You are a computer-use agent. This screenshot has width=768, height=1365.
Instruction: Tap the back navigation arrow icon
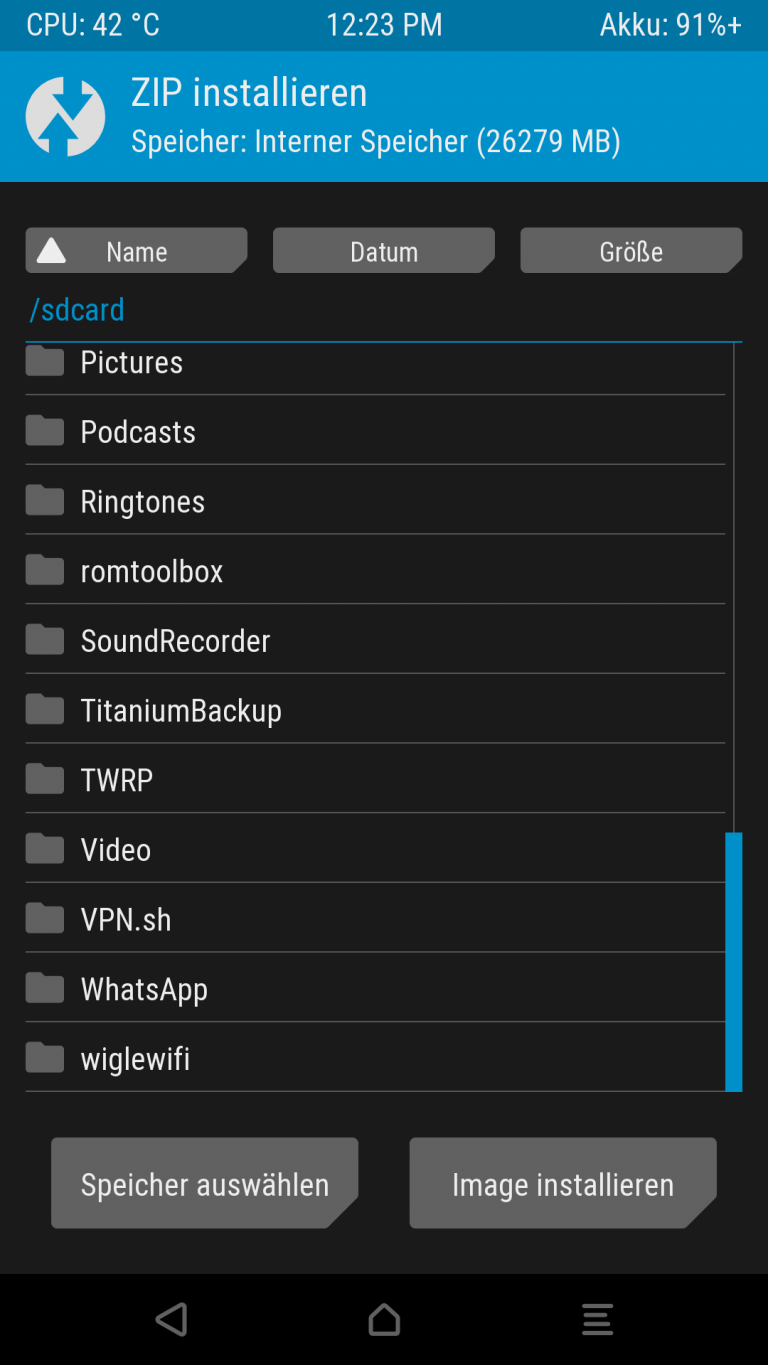[x=171, y=1319]
